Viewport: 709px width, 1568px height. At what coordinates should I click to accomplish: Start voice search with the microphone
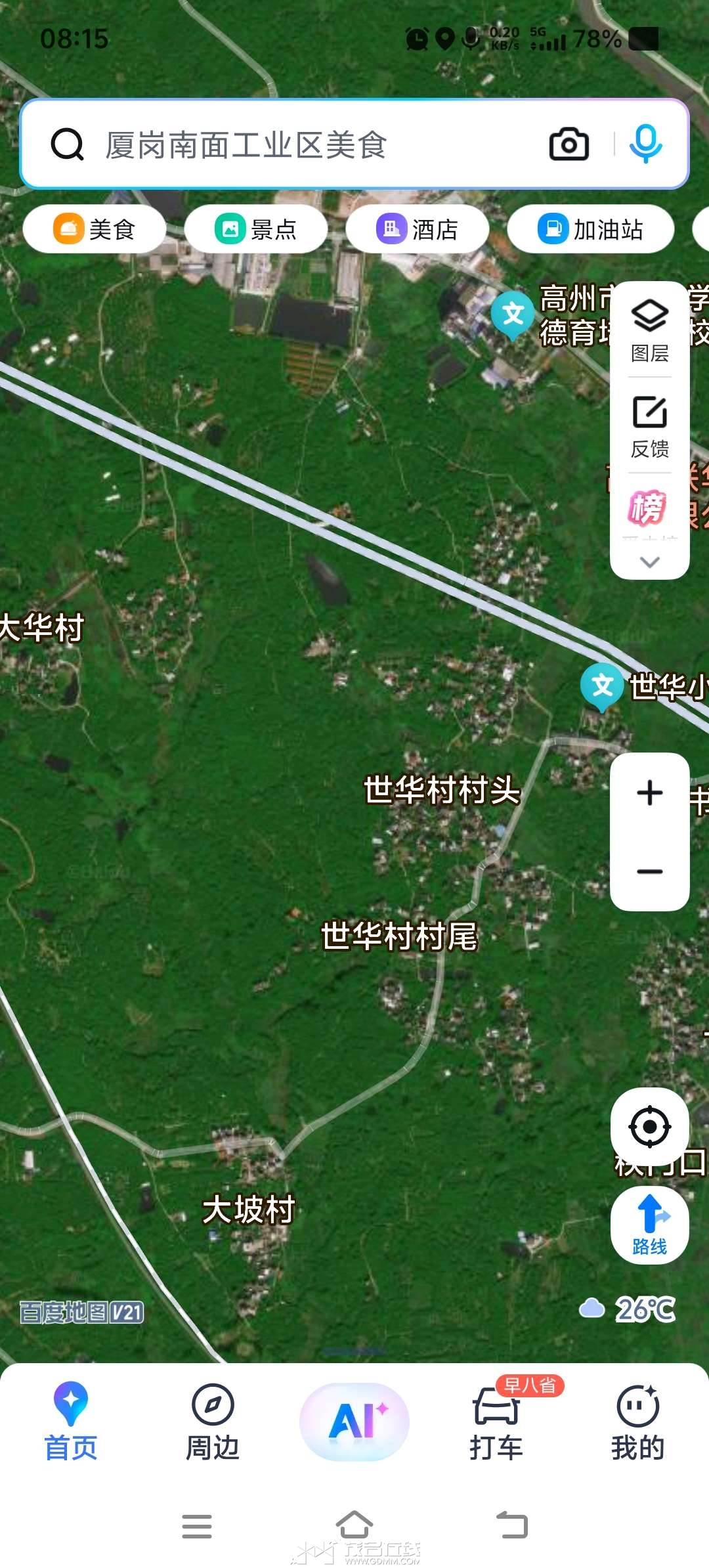point(646,144)
